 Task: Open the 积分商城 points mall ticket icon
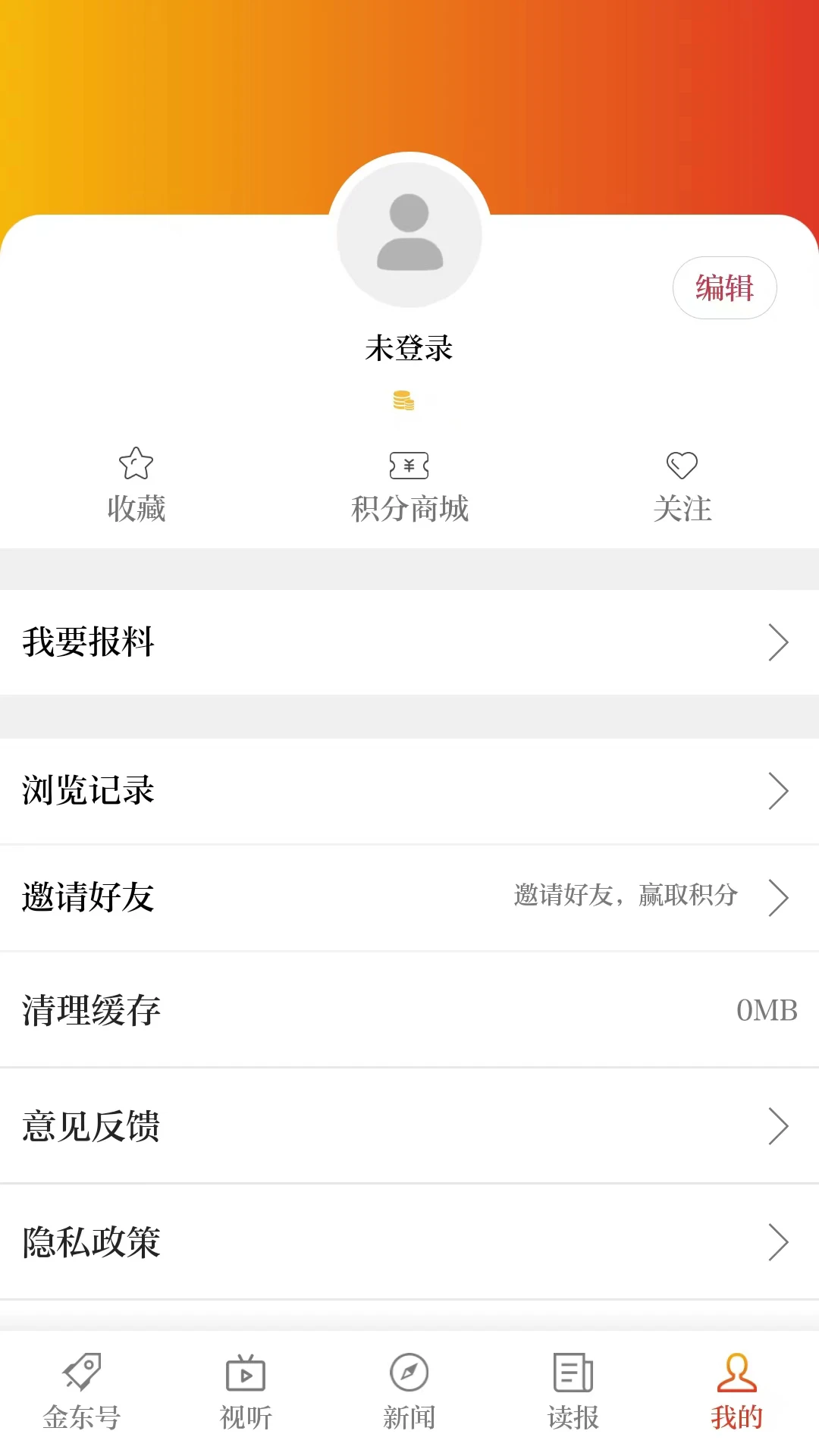pos(409,466)
